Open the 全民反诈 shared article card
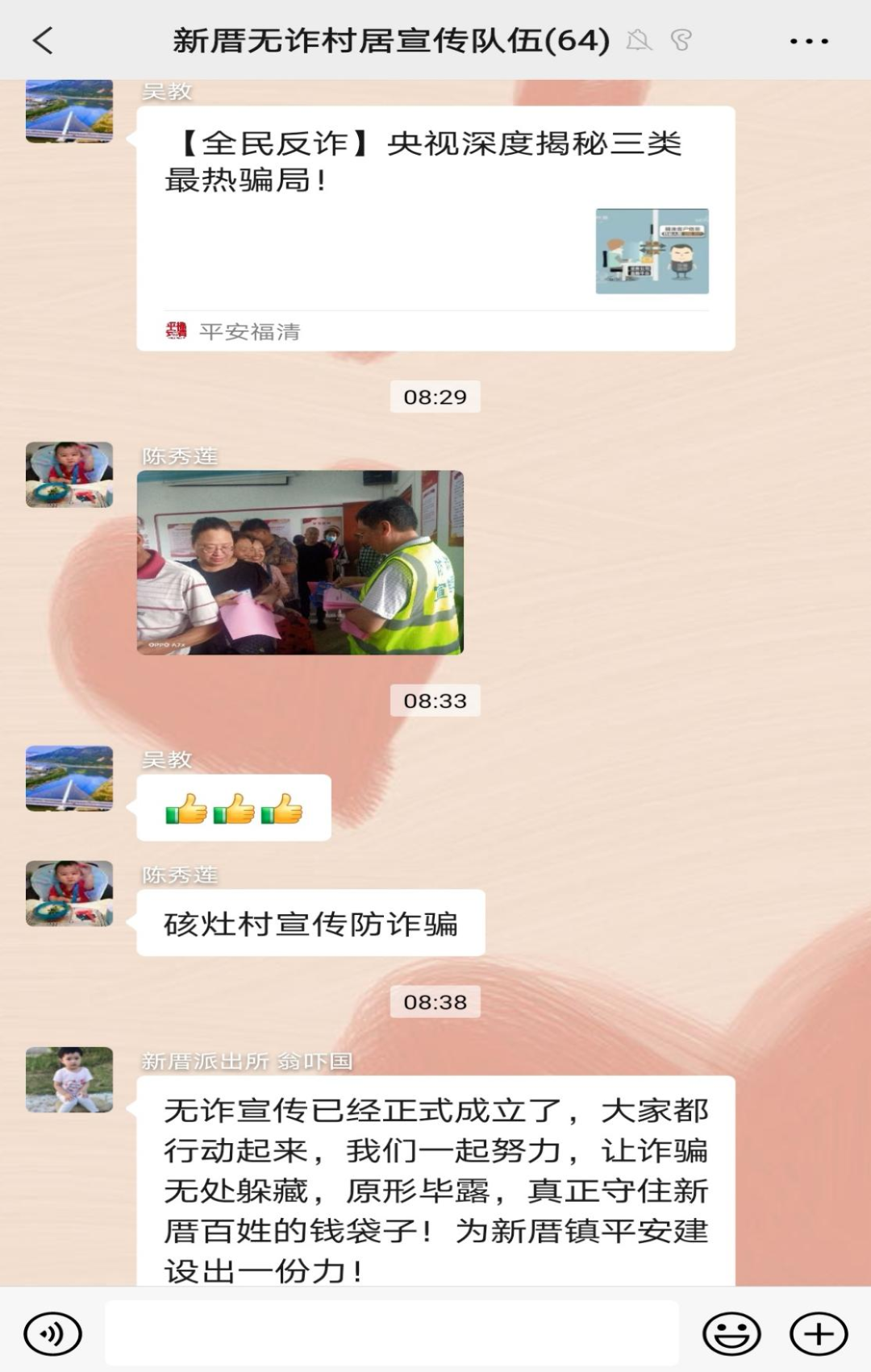Image resolution: width=871 pixels, height=1372 pixels. coord(435,228)
